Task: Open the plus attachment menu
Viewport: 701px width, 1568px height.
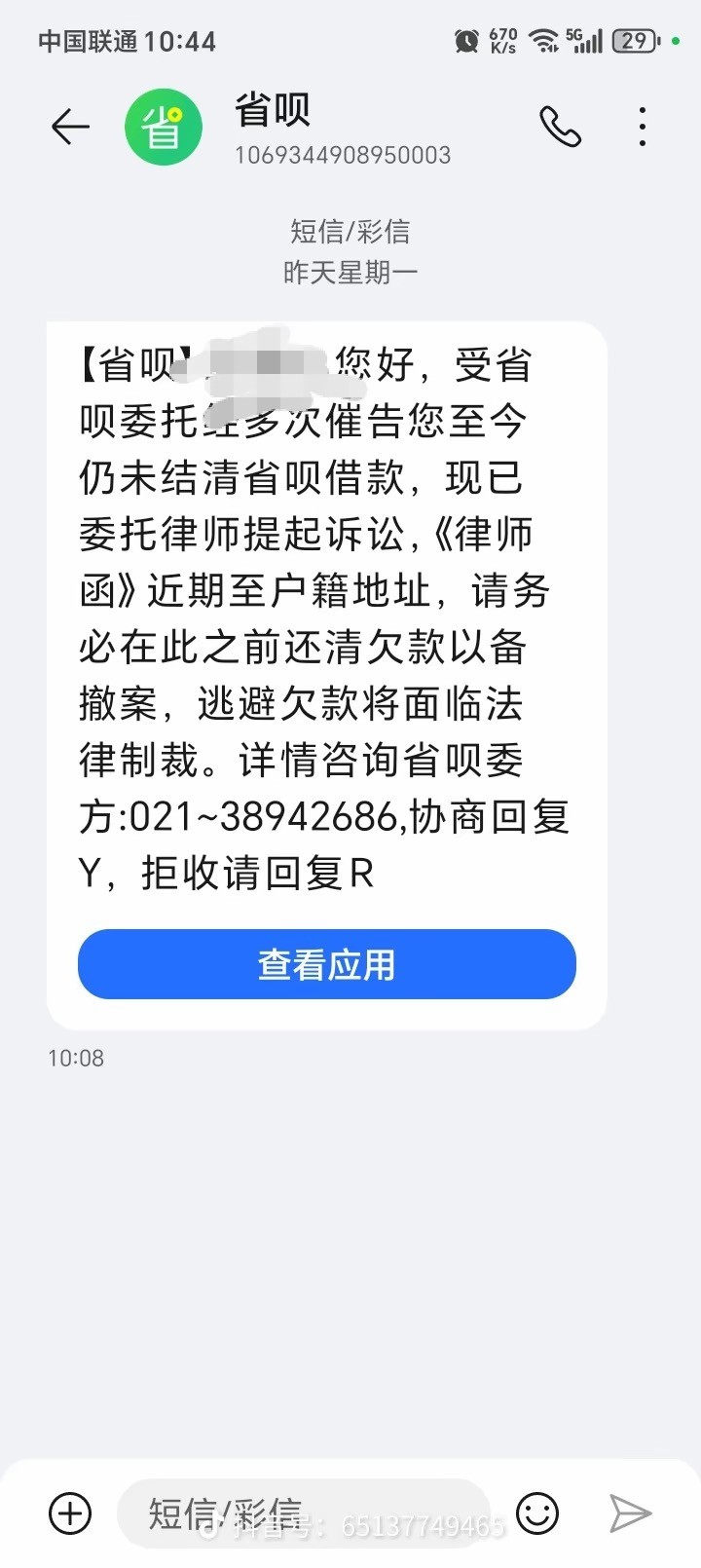Action: (x=70, y=1513)
